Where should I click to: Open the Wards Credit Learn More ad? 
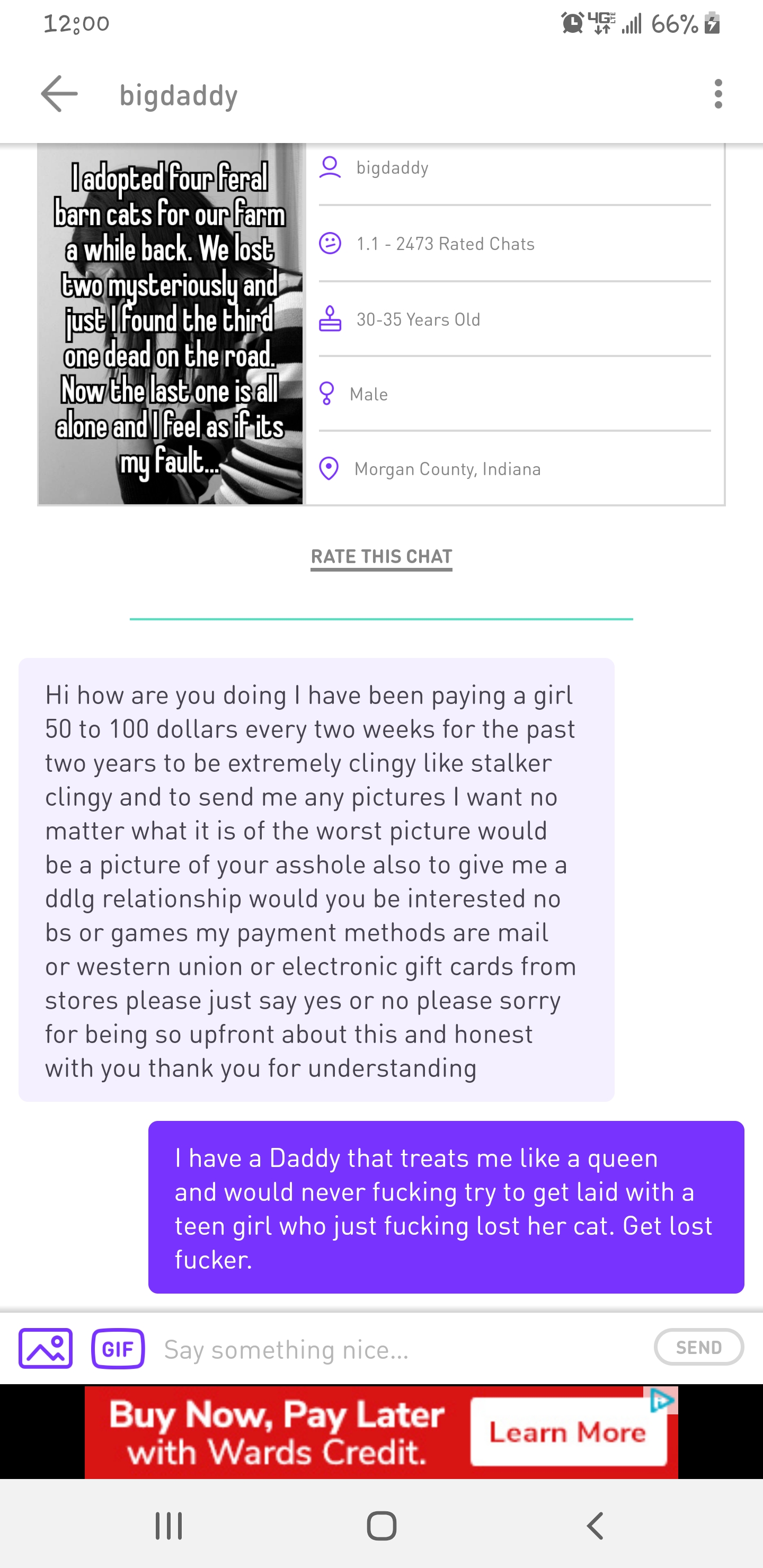567,1432
